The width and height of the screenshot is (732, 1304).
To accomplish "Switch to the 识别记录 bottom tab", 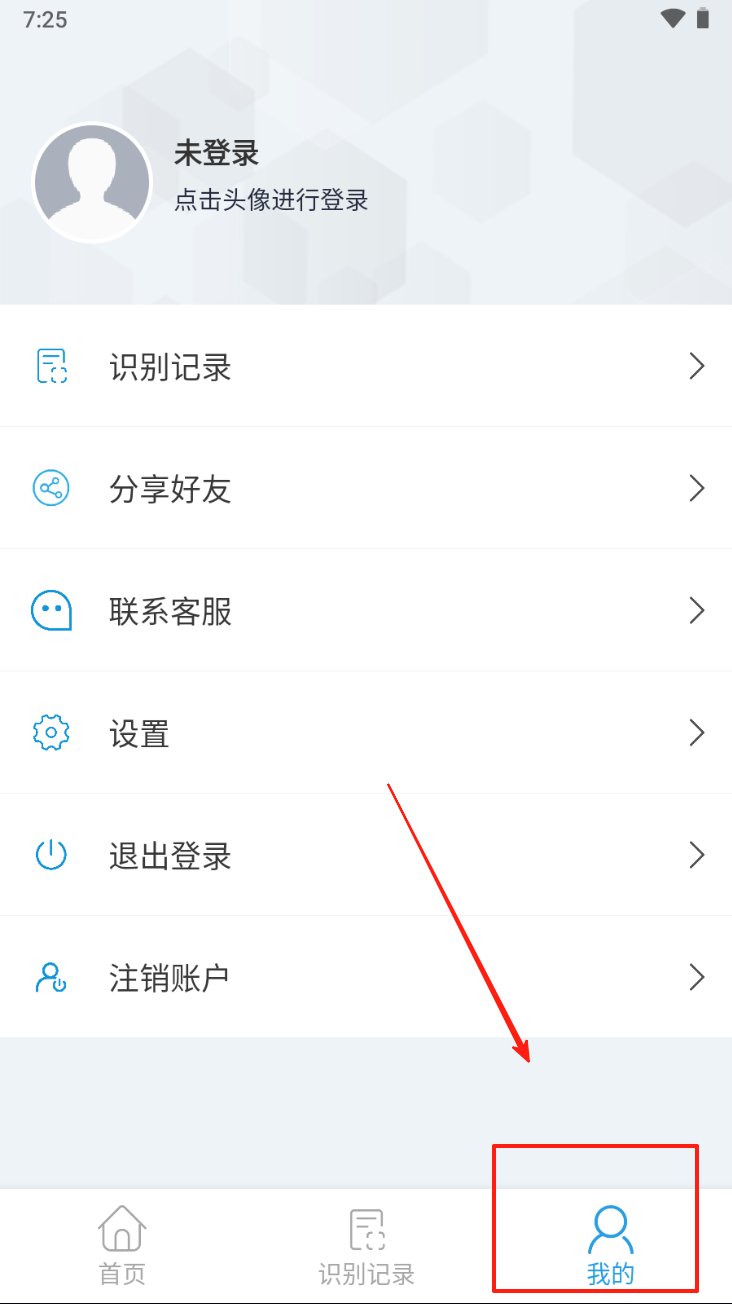I will pos(366,1245).
